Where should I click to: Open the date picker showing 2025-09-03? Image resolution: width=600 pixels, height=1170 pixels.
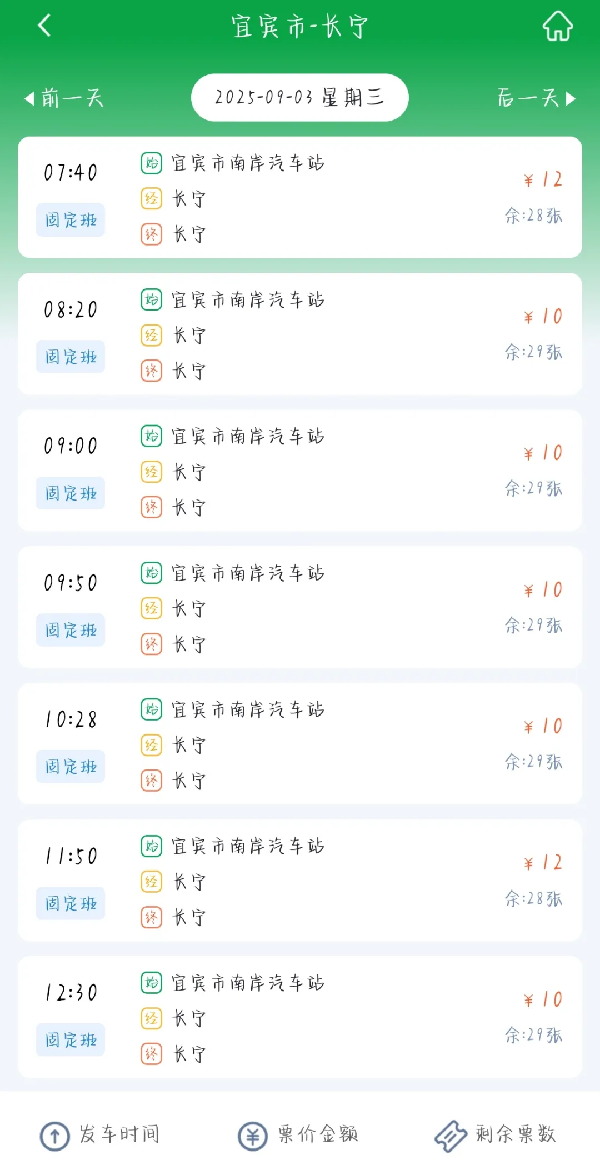click(300, 97)
